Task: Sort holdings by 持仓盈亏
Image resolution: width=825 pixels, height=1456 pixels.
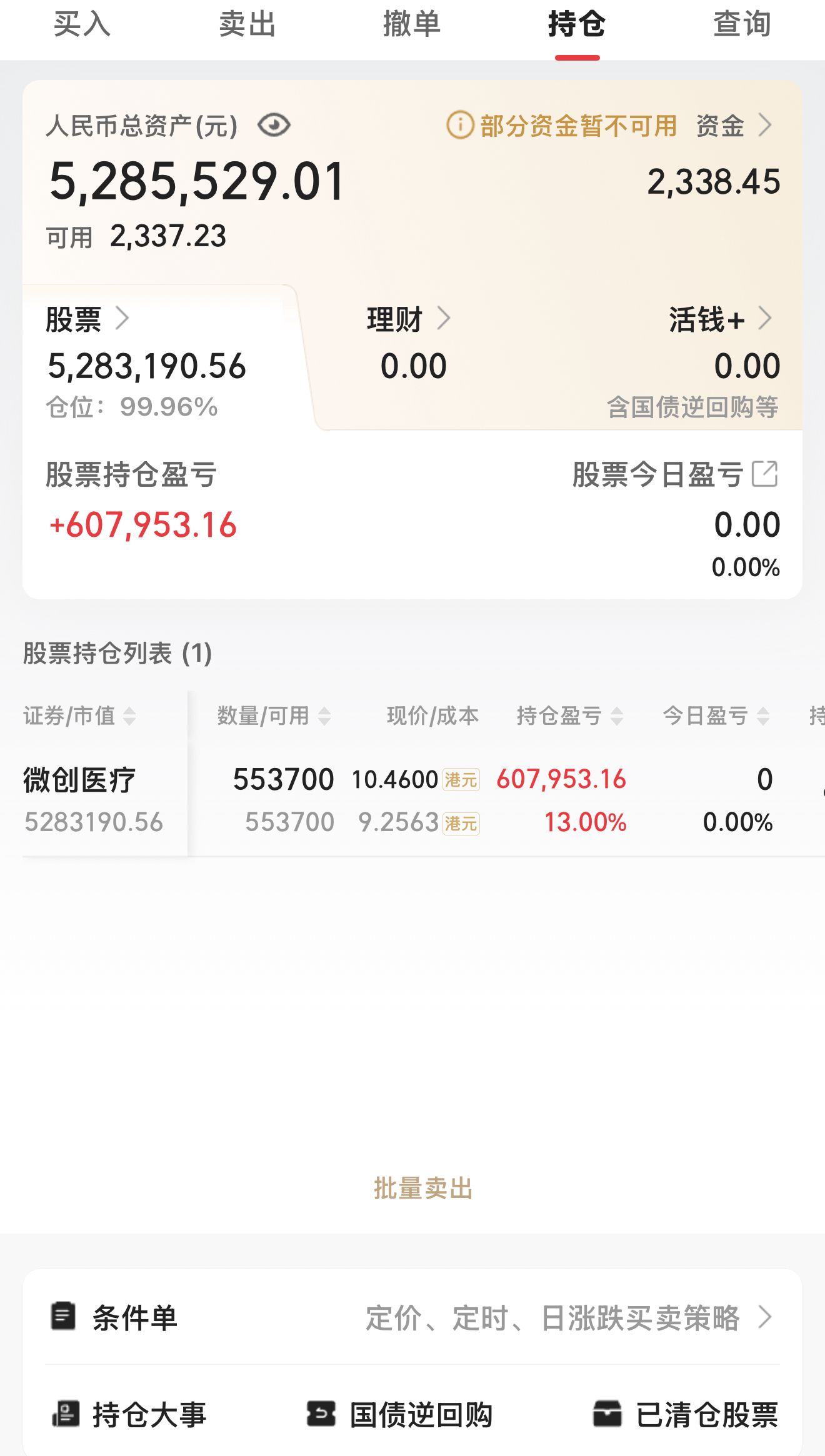Action: (x=569, y=716)
